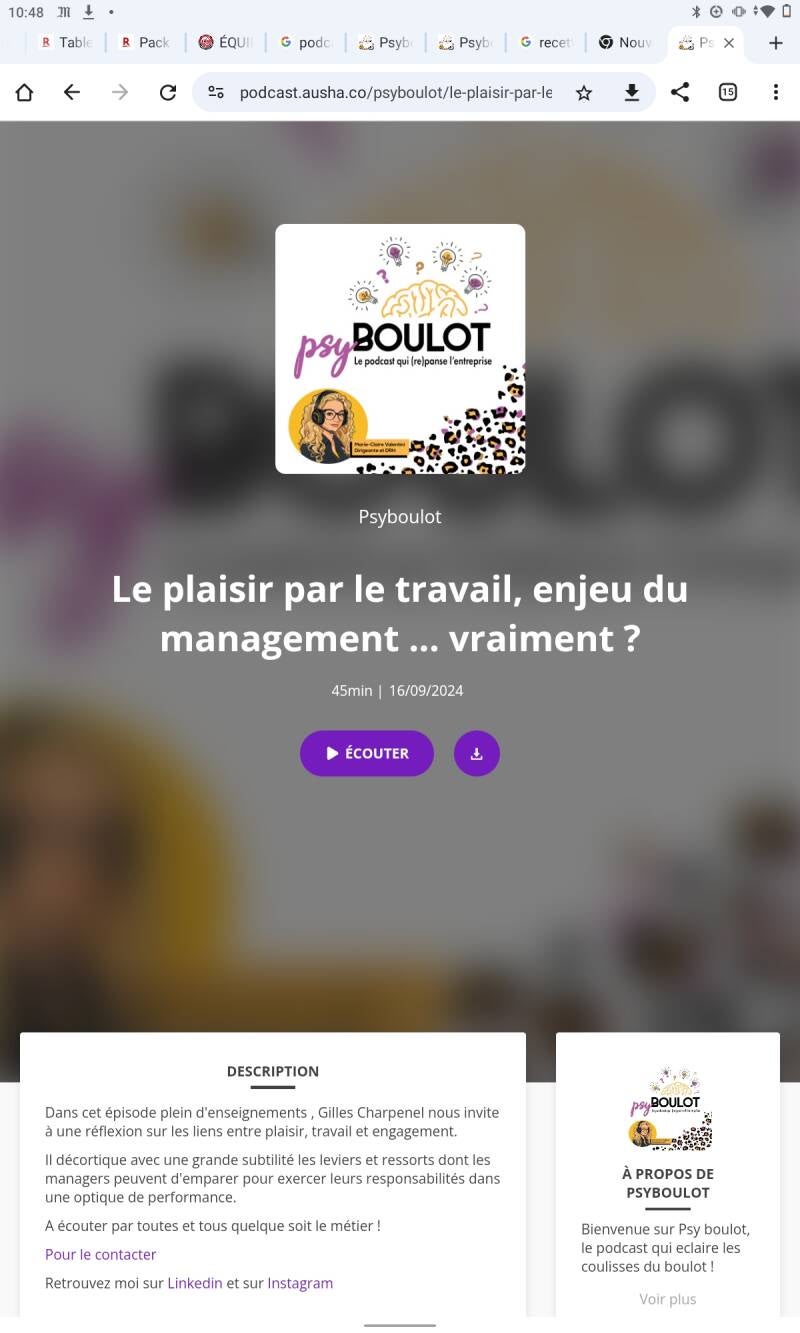
Task: Switch to the Nouv tab
Action: [624, 43]
